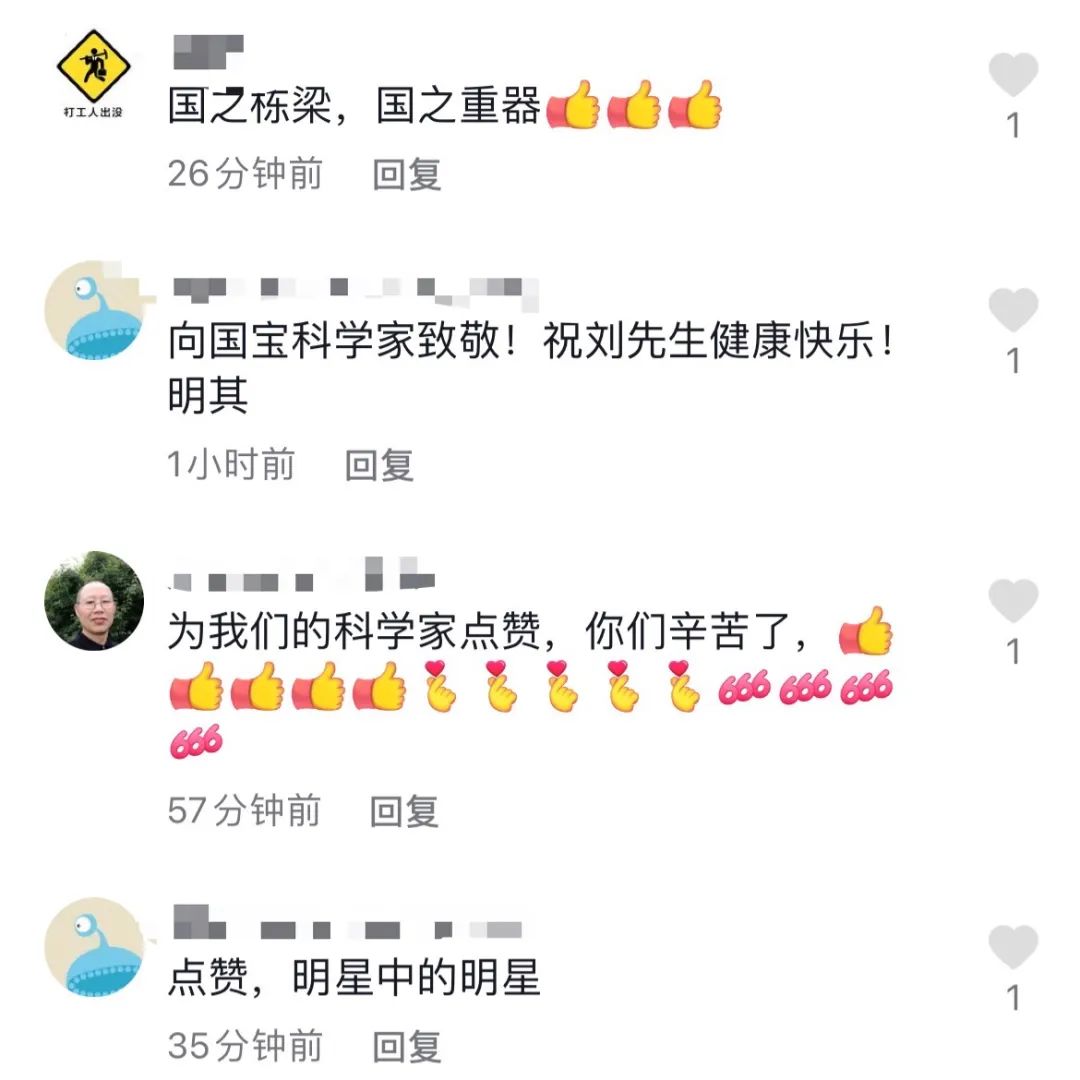Open avatar beside '向国宝科学家致敬' comment
Viewport: 1080px width, 1080px height.
(94, 310)
